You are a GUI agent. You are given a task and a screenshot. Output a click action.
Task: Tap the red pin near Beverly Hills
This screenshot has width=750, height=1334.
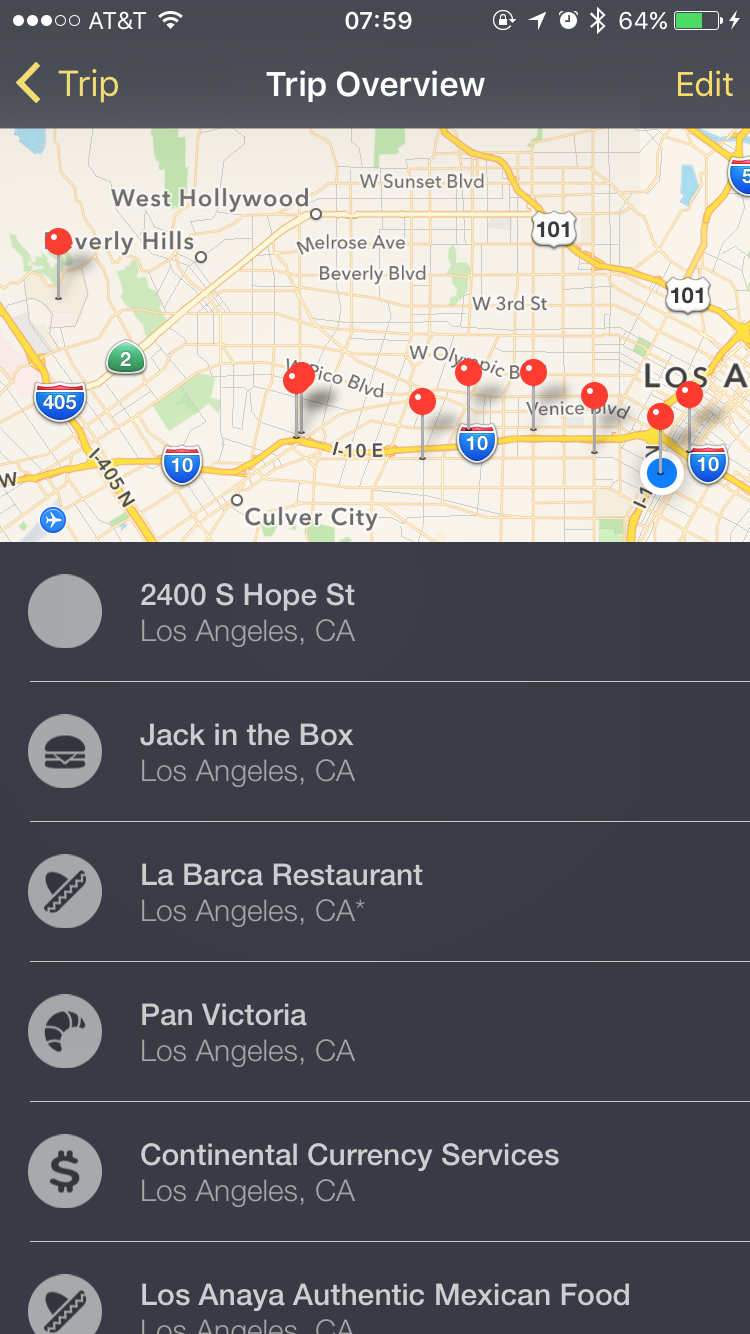pos(59,242)
